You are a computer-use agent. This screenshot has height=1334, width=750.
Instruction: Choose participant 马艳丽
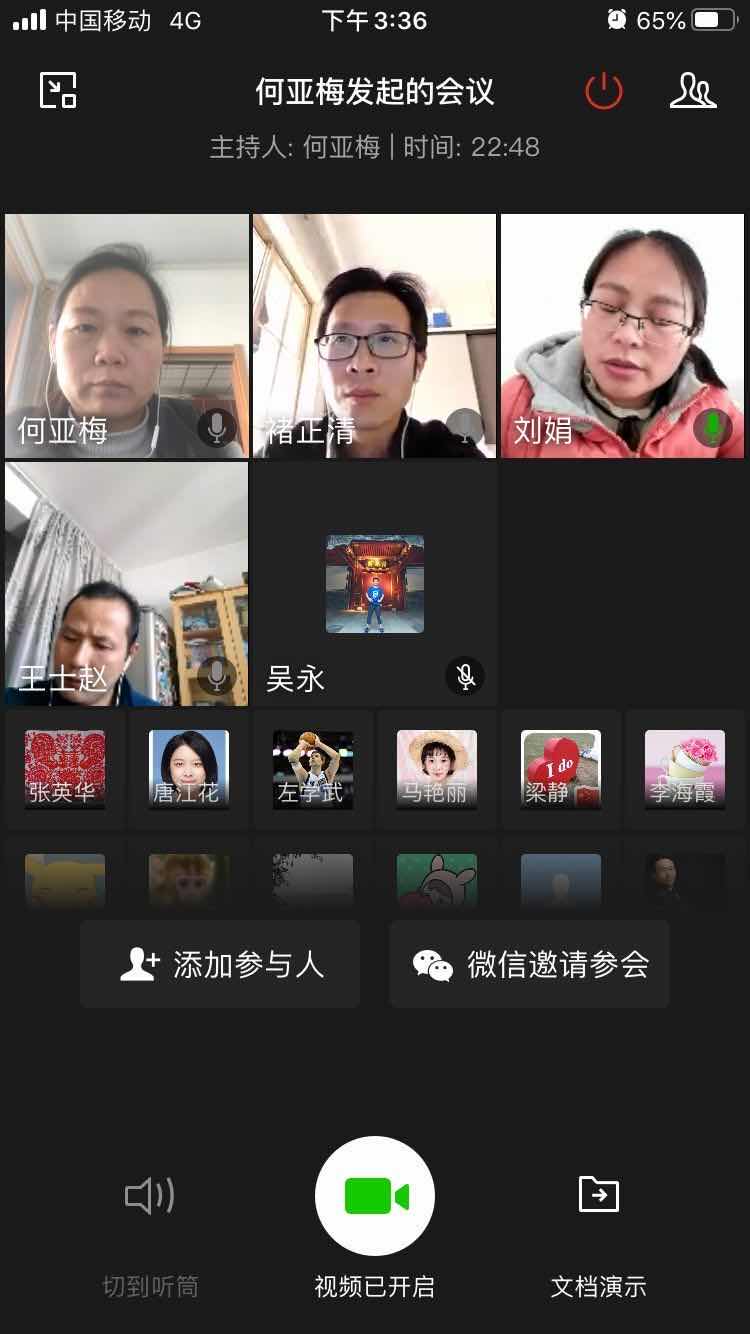pos(437,769)
